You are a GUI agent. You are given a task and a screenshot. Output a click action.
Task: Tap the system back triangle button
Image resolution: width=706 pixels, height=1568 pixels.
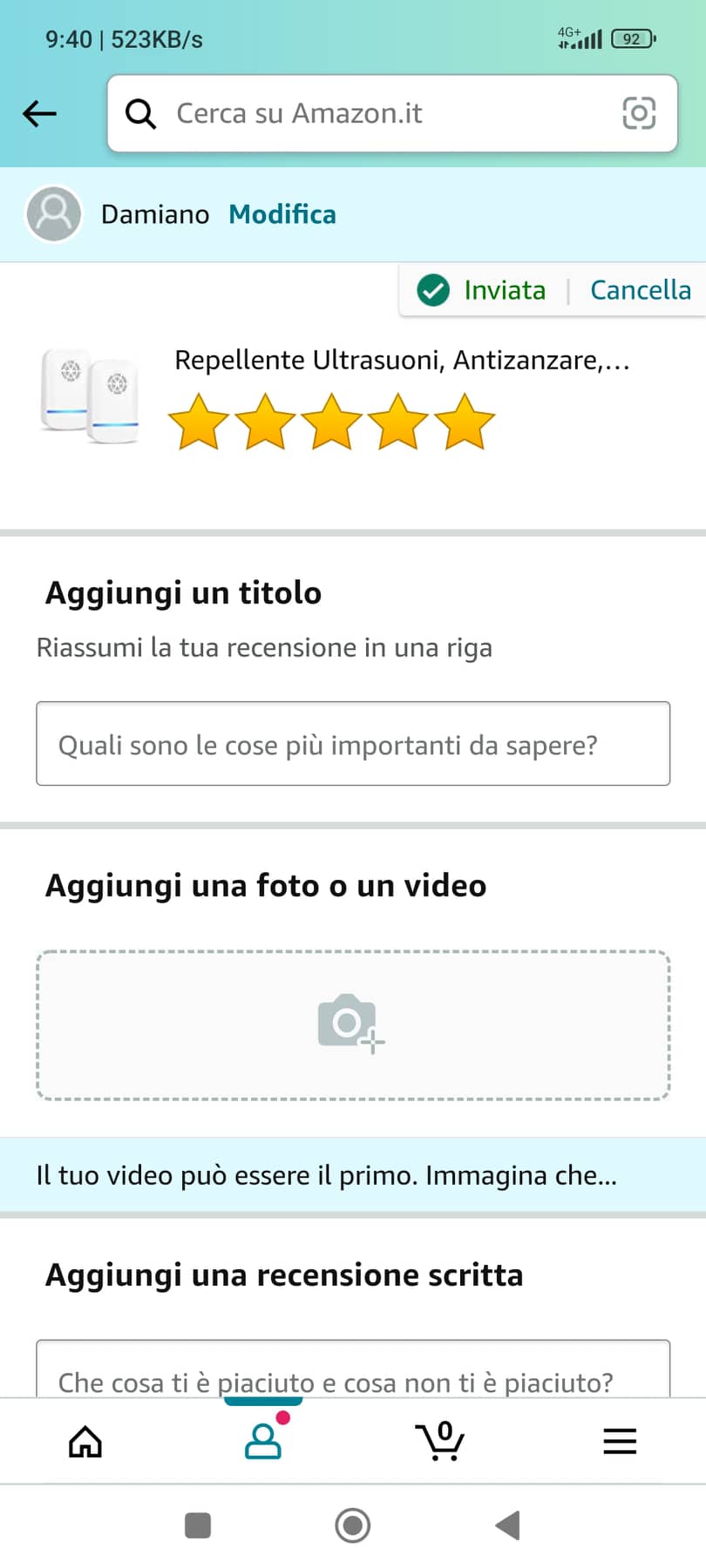pyautogui.click(x=507, y=1525)
